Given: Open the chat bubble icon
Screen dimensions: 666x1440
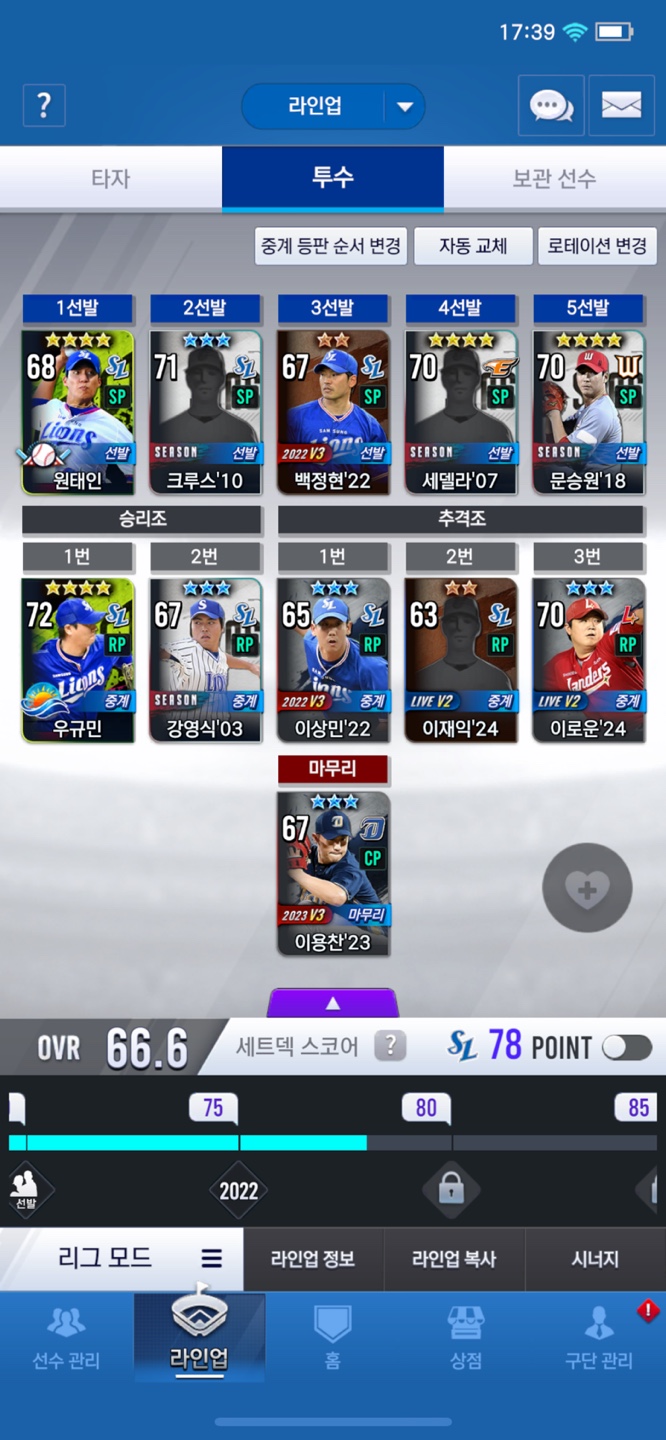Looking at the screenshot, I should [551, 105].
